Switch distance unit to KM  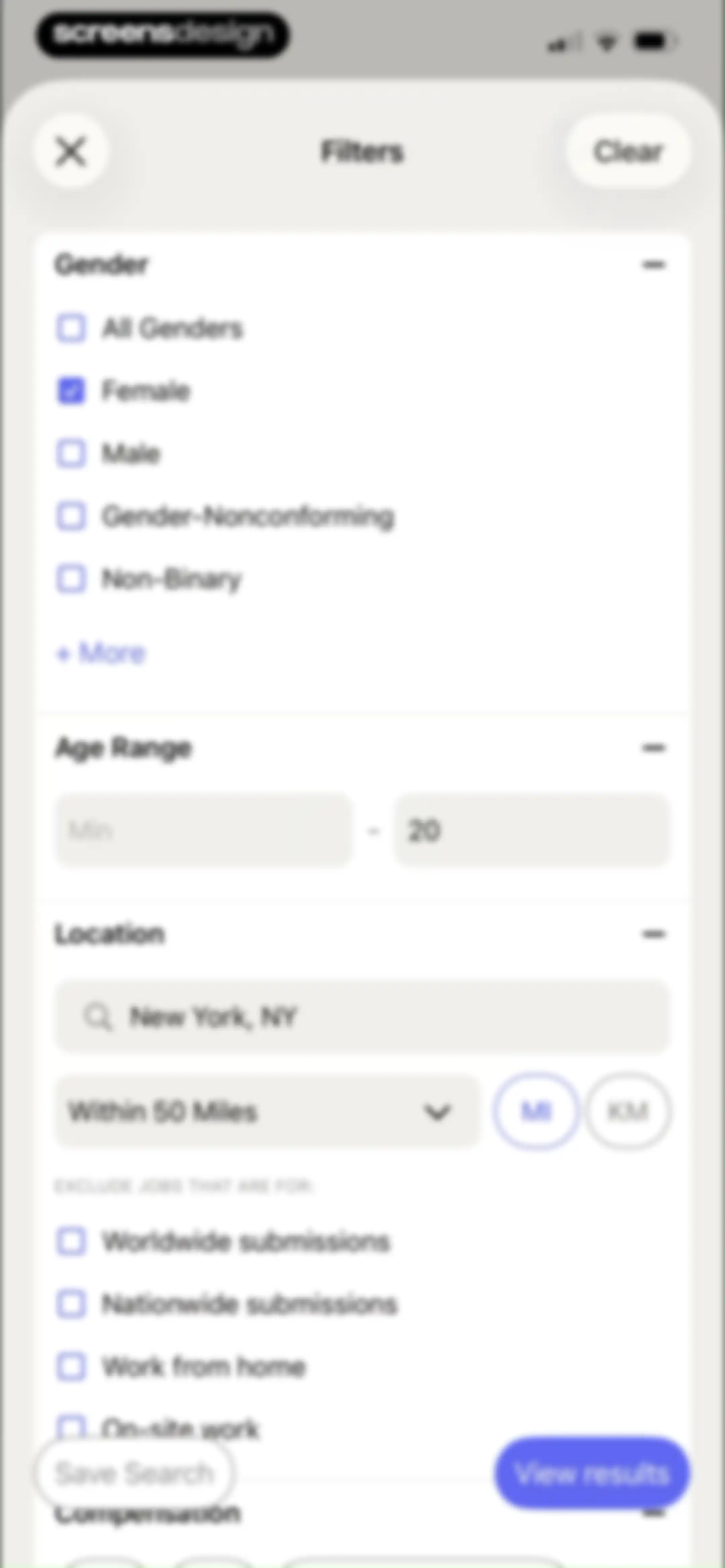click(x=628, y=1111)
